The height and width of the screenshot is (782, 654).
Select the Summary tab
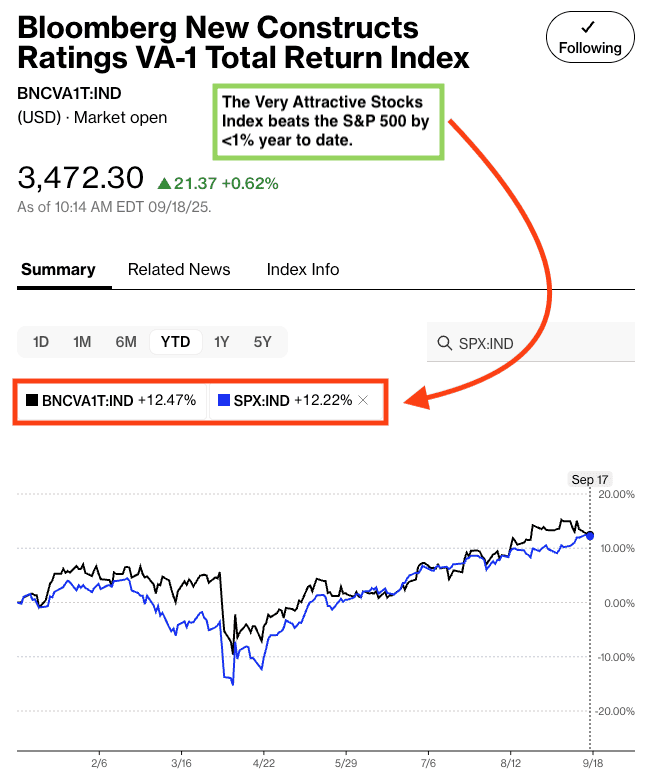tap(58, 269)
